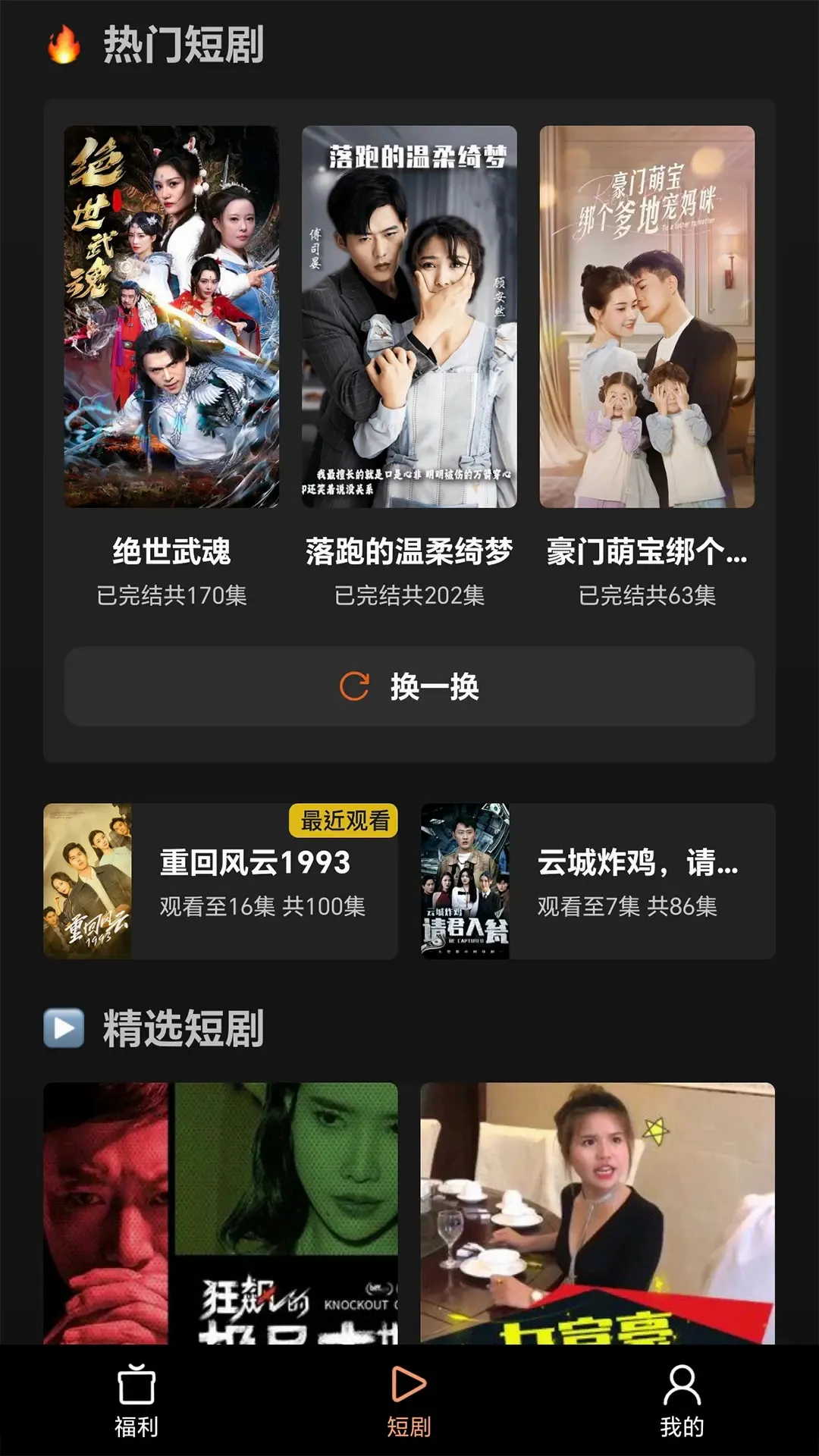The image size is (819, 1456).
Task: Open the featured drama showing woman at dinner table
Action: 598,1213
